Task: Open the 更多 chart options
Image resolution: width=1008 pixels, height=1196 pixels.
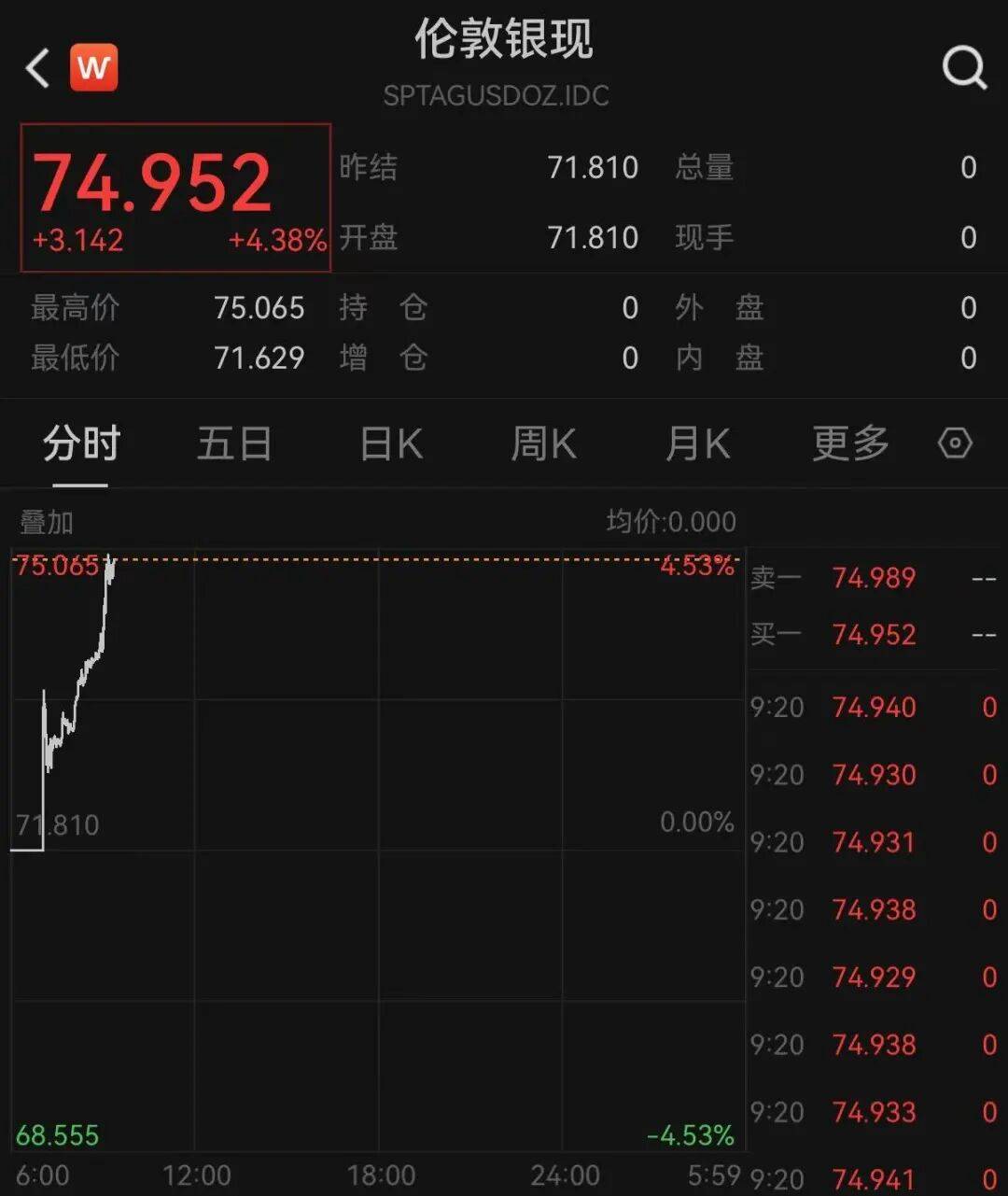Action: [849, 443]
